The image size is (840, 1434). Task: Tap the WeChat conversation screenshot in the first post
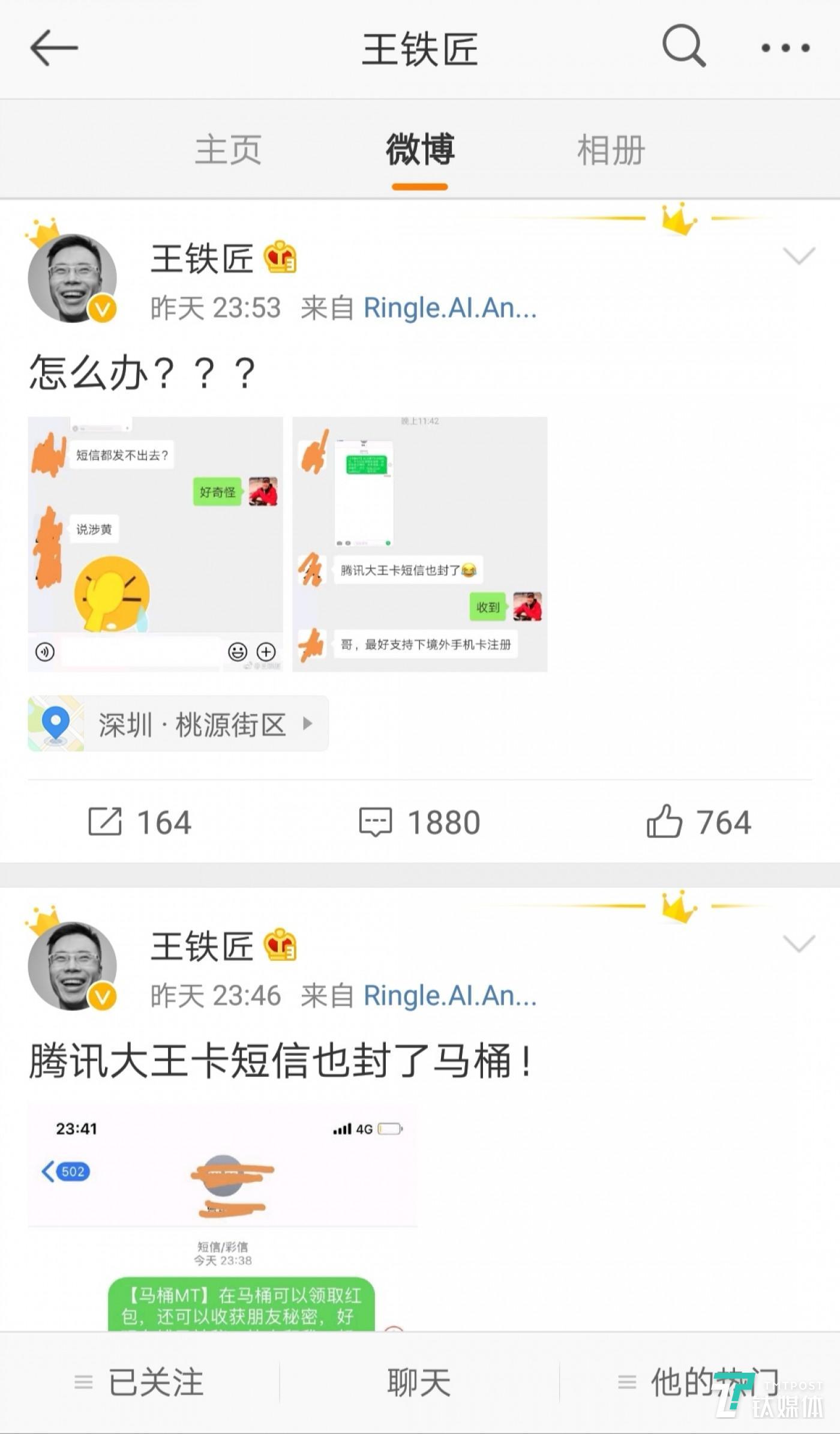[x=156, y=543]
